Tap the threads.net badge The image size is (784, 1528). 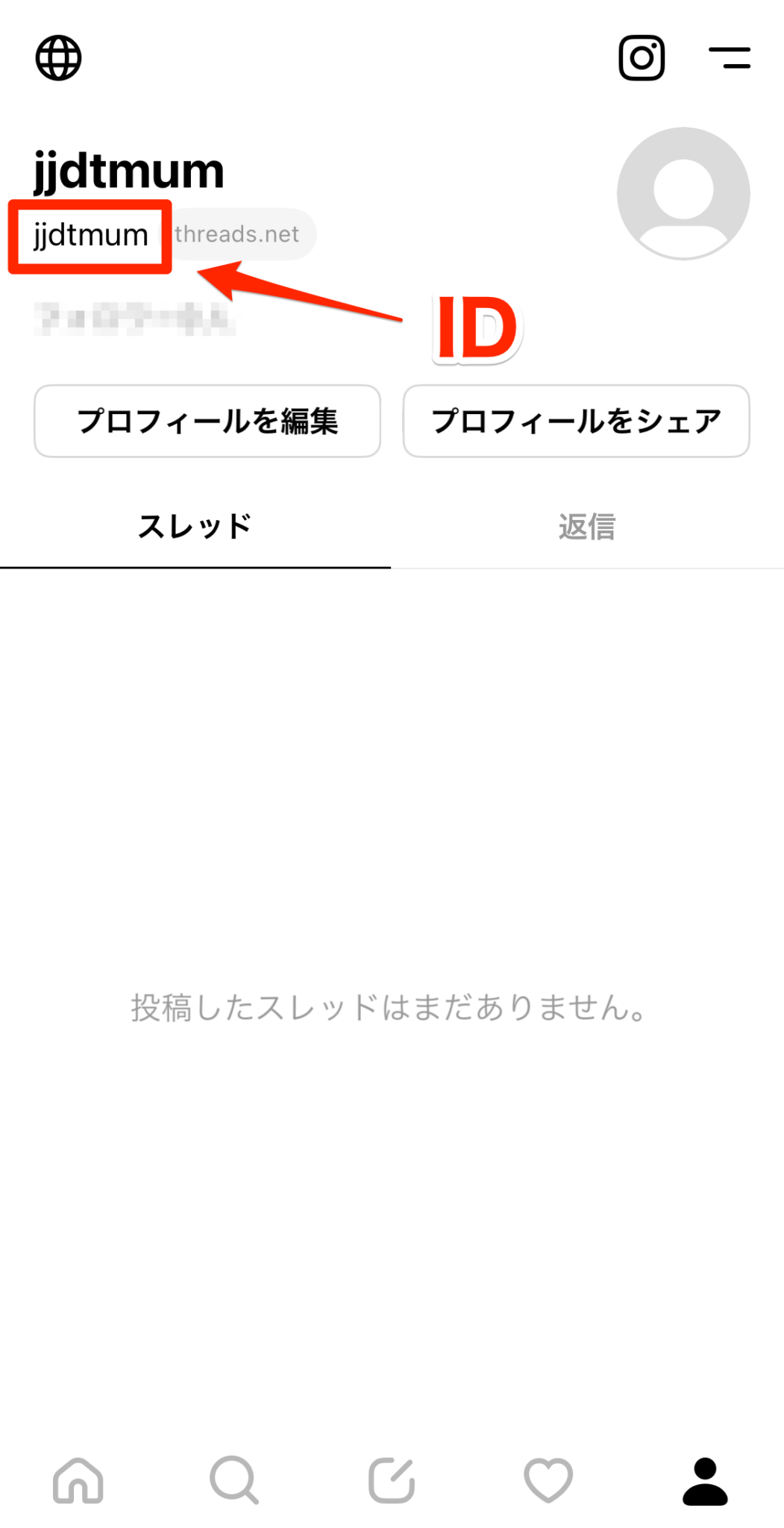(x=240, y=234)
